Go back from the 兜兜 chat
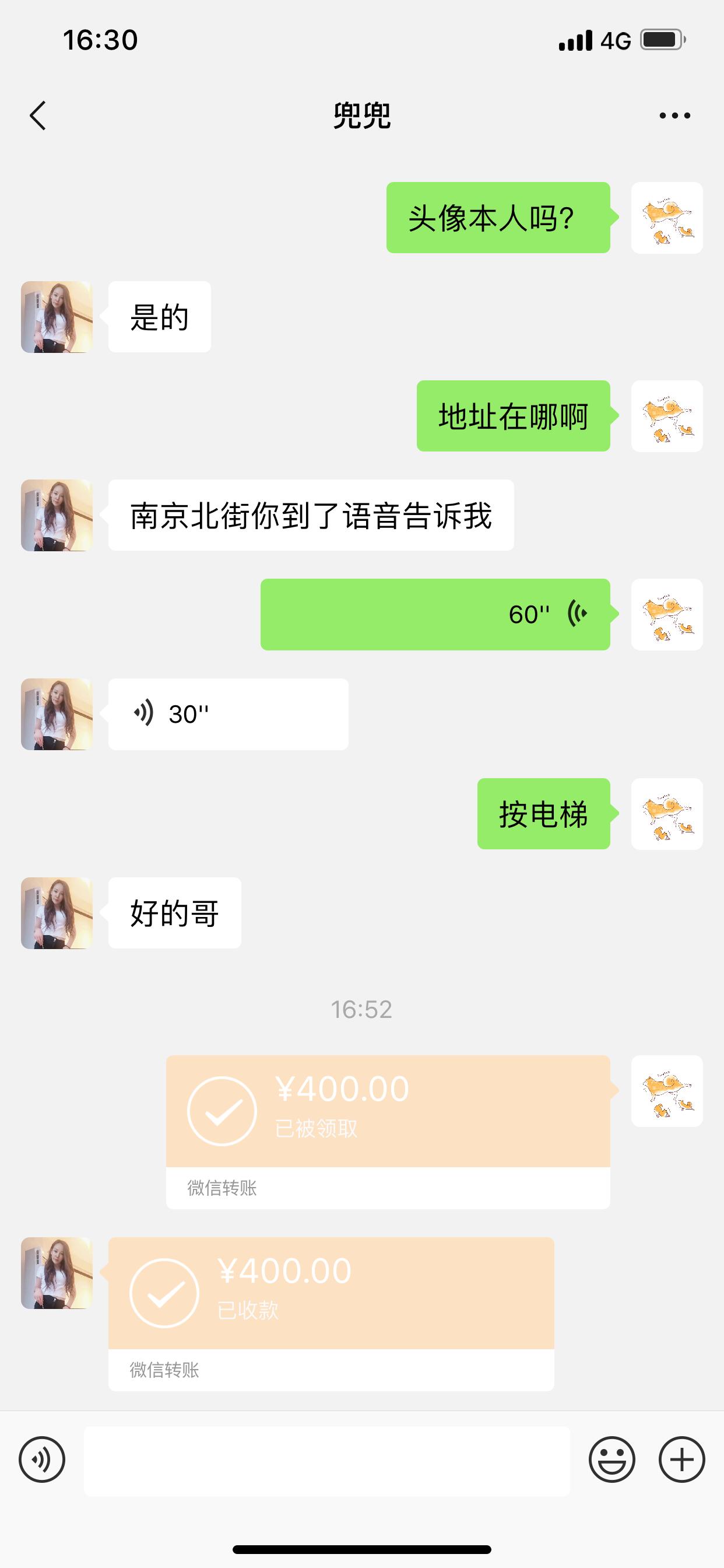Viewport: 724px width, 1568px height. click(x=38, y=116)
